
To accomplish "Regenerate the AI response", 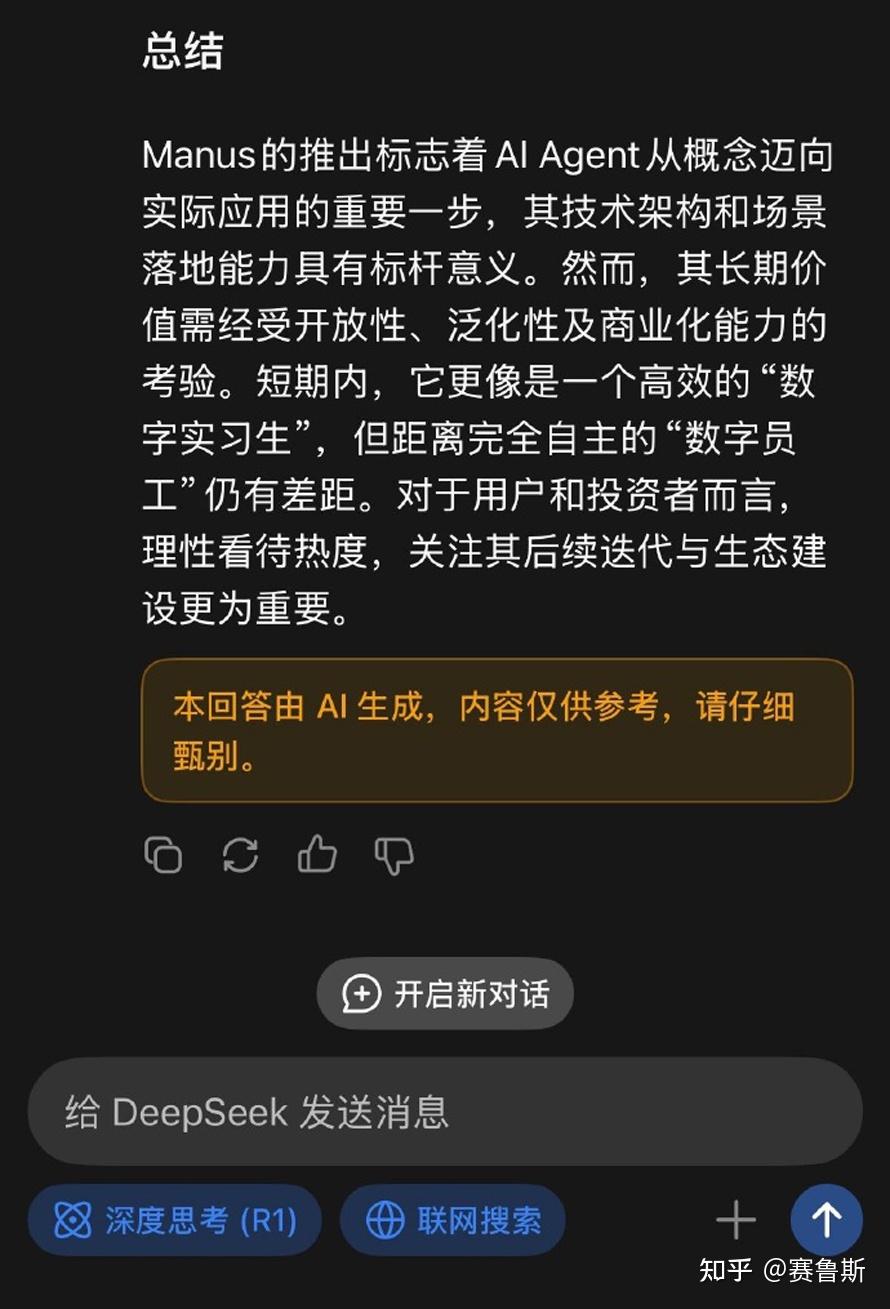I will pyautogui.click(x=240, y=856).
